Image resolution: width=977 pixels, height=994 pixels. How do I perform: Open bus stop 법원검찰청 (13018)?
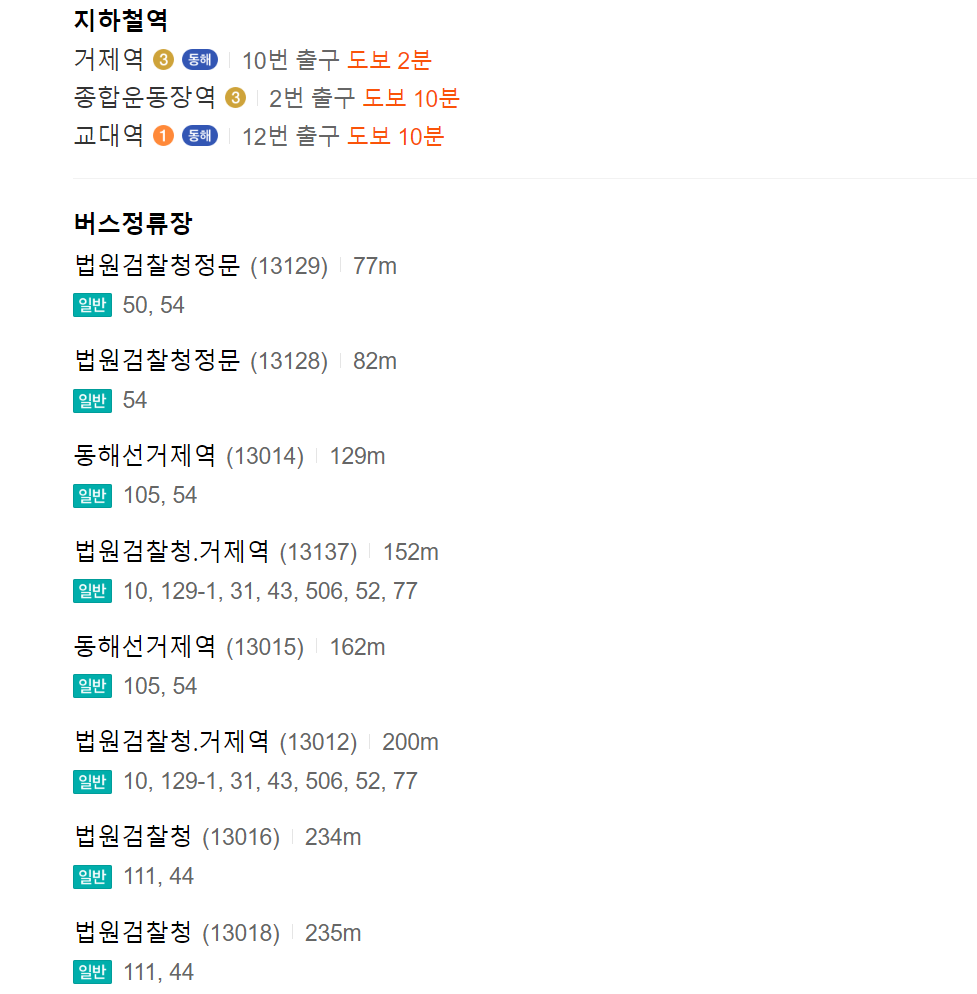[133, 933]
